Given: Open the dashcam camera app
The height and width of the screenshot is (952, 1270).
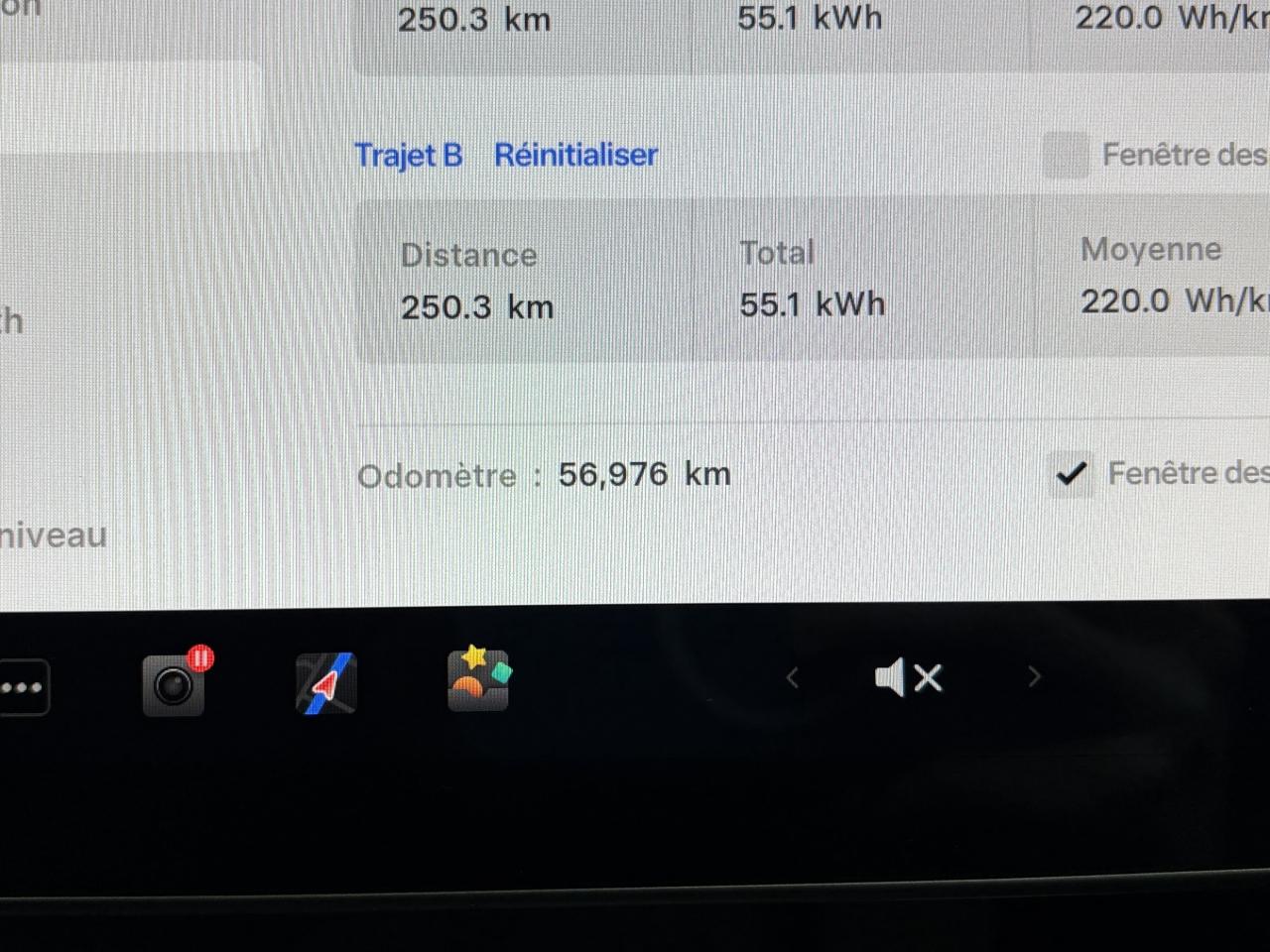Looking at the screenshot, I should tap(175, 684).
